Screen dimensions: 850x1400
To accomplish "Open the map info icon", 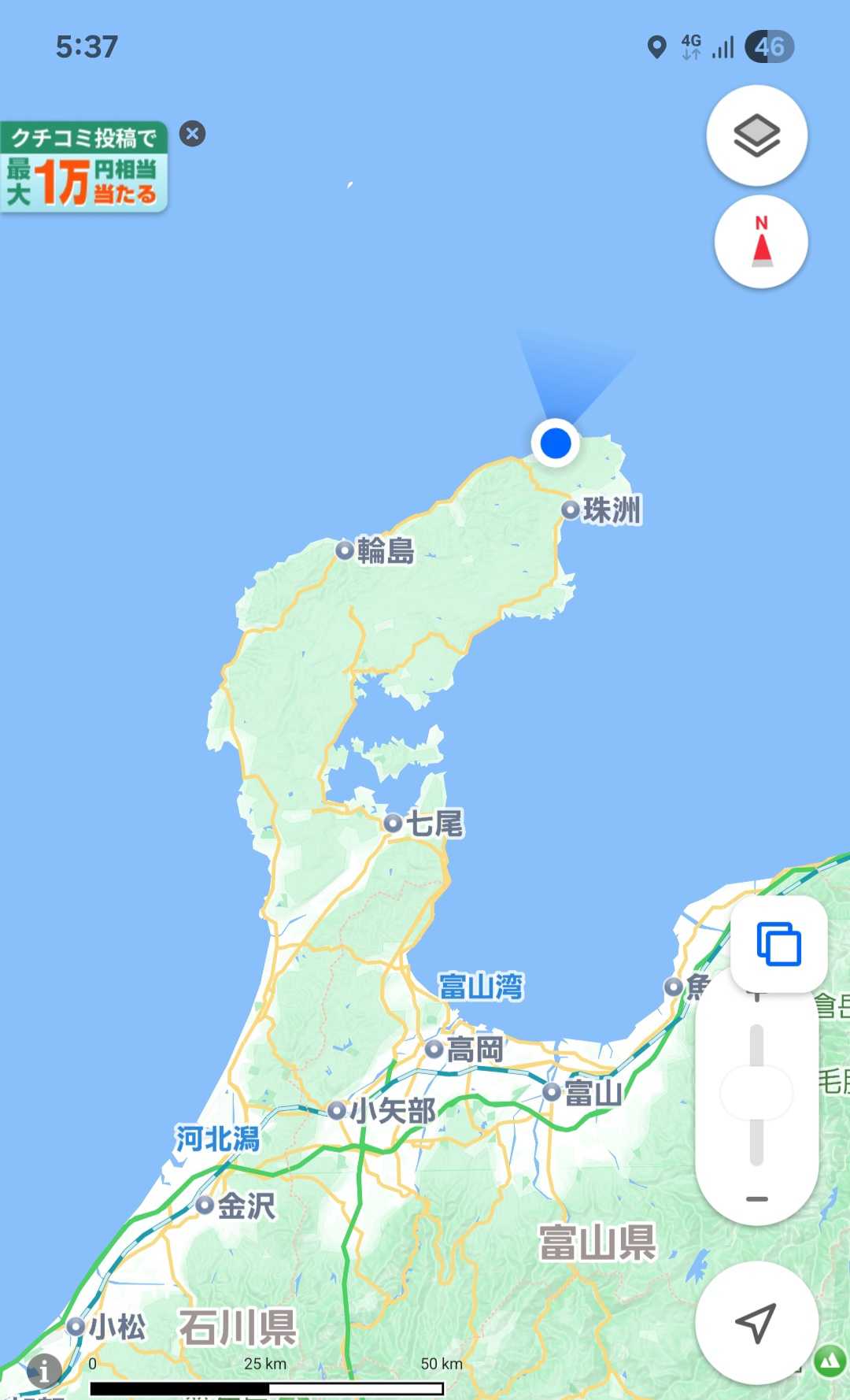I will pos(44,1370).
